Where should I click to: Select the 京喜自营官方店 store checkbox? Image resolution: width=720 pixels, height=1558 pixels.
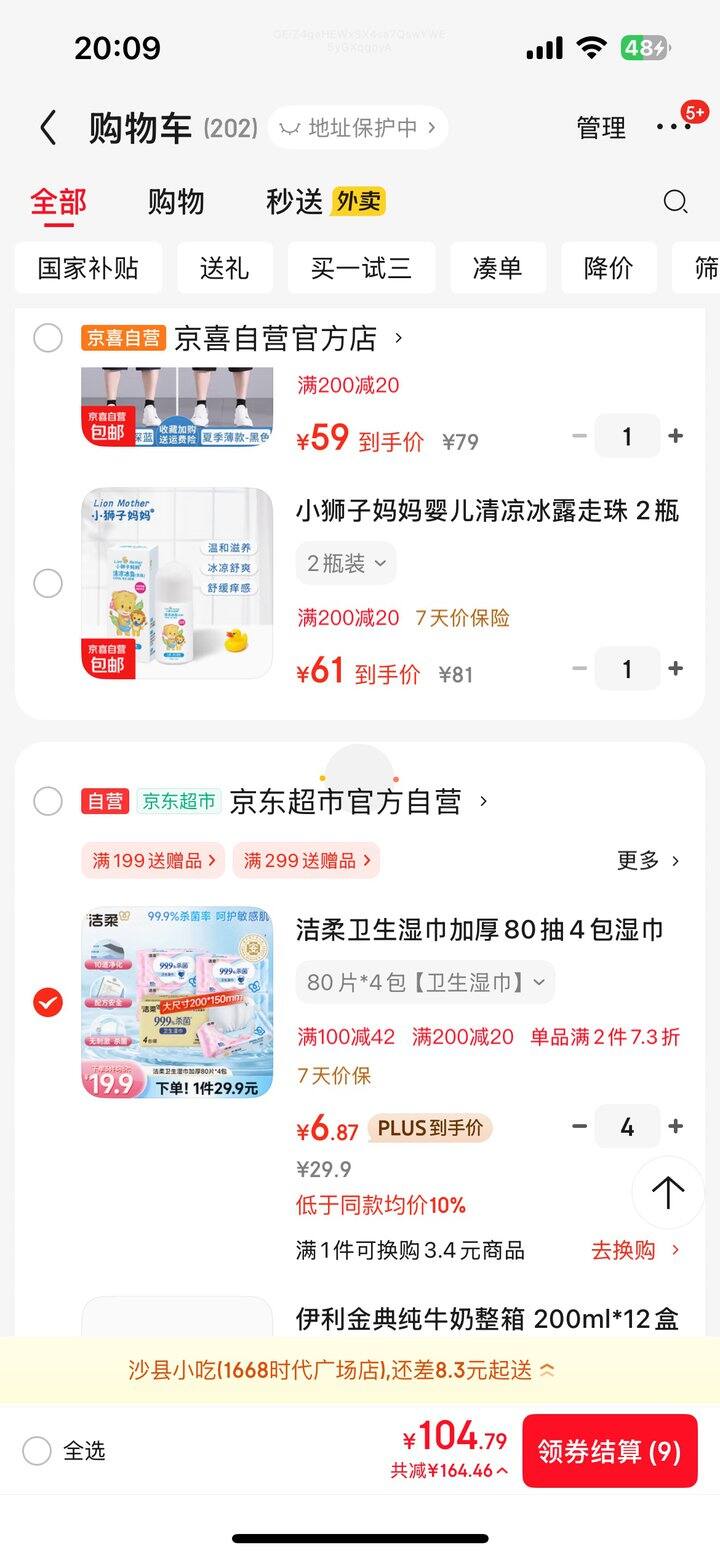tap(48, 338)
